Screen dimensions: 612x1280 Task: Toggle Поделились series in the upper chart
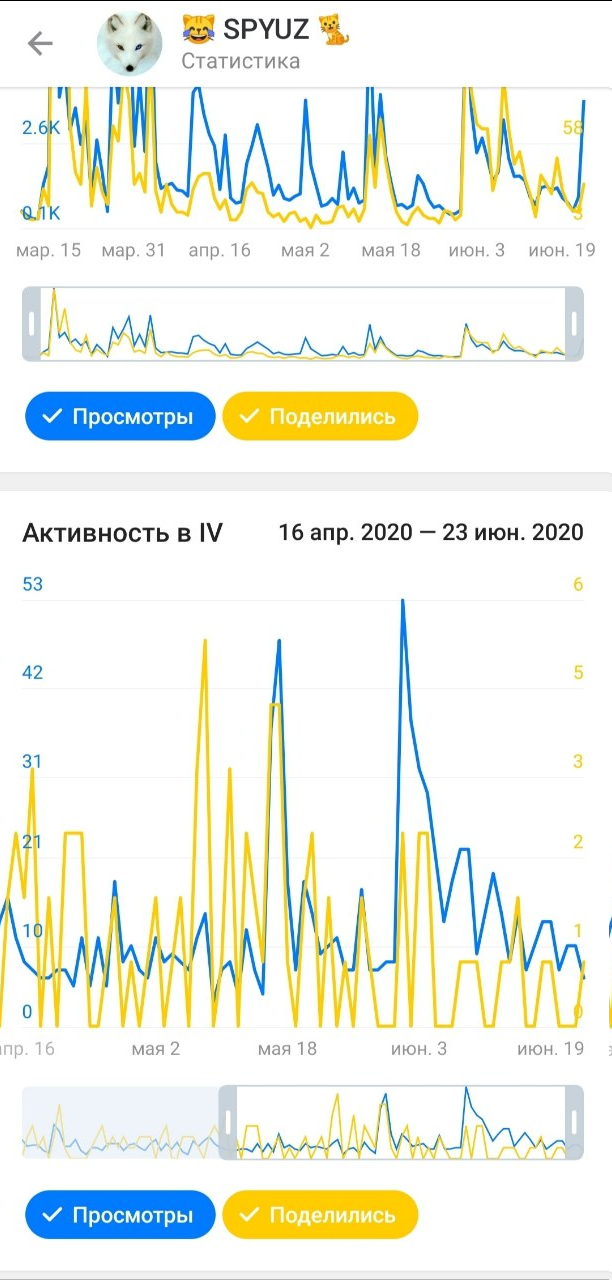pyautogui.click(x=320, y=416)
